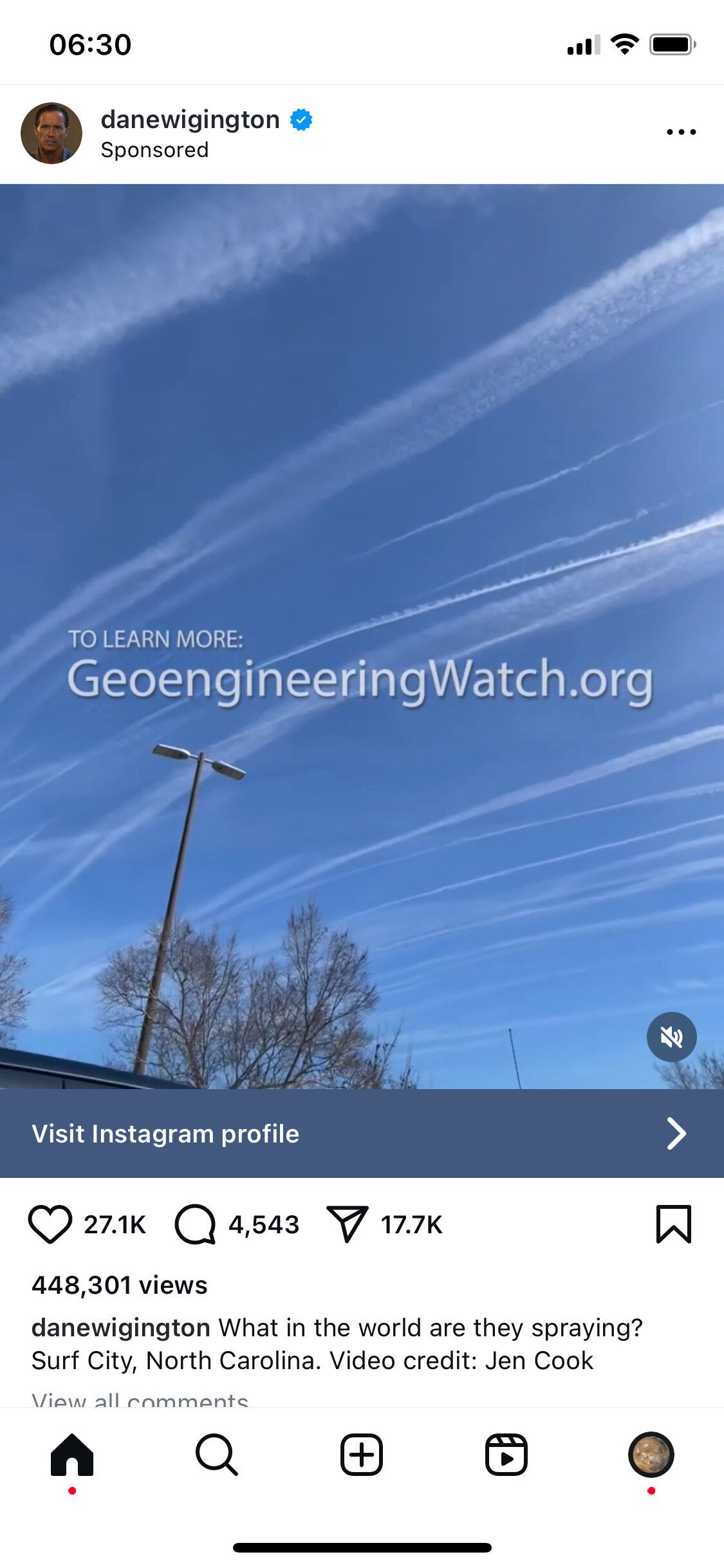The width and height of the screenshot is (724, 1568).
Task: Open my profile tab
Action: pyautogui.click(x=651, y=1455)
